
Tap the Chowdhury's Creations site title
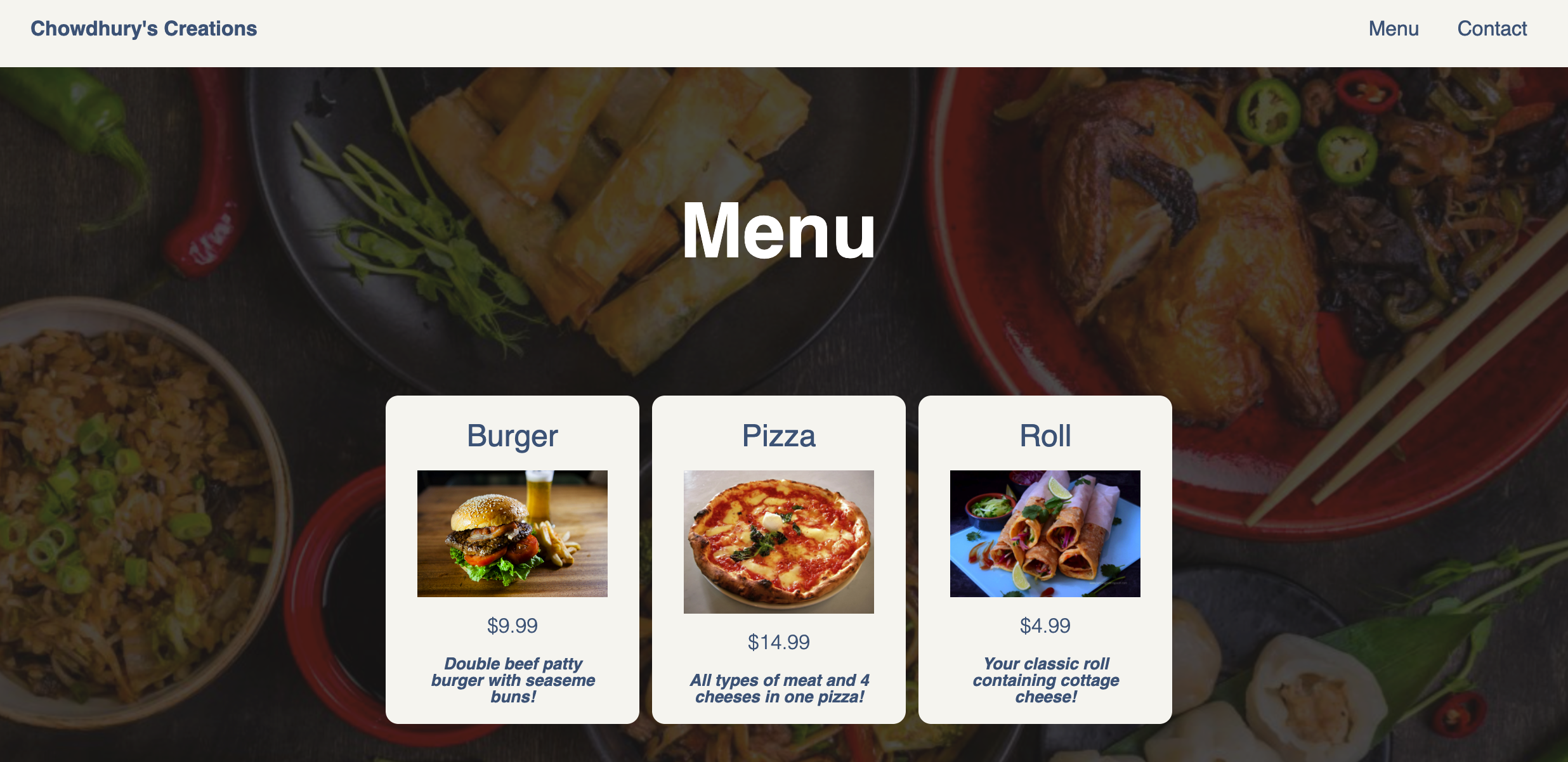point(144,29)
